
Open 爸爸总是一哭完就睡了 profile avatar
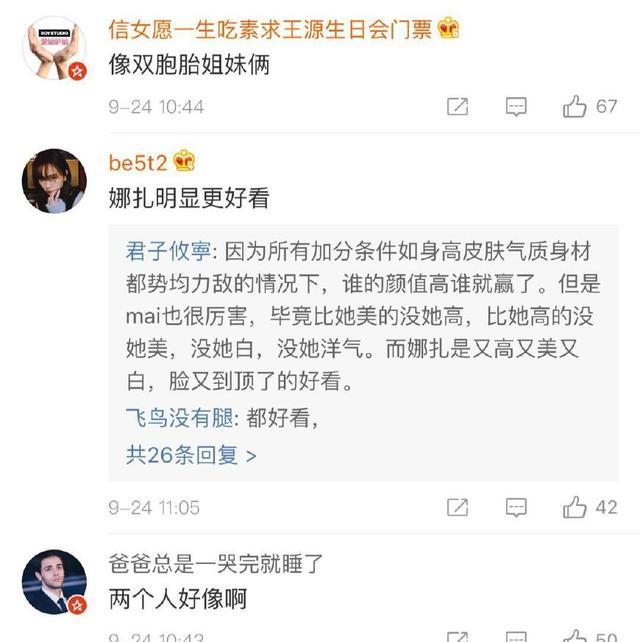[54, 581]
